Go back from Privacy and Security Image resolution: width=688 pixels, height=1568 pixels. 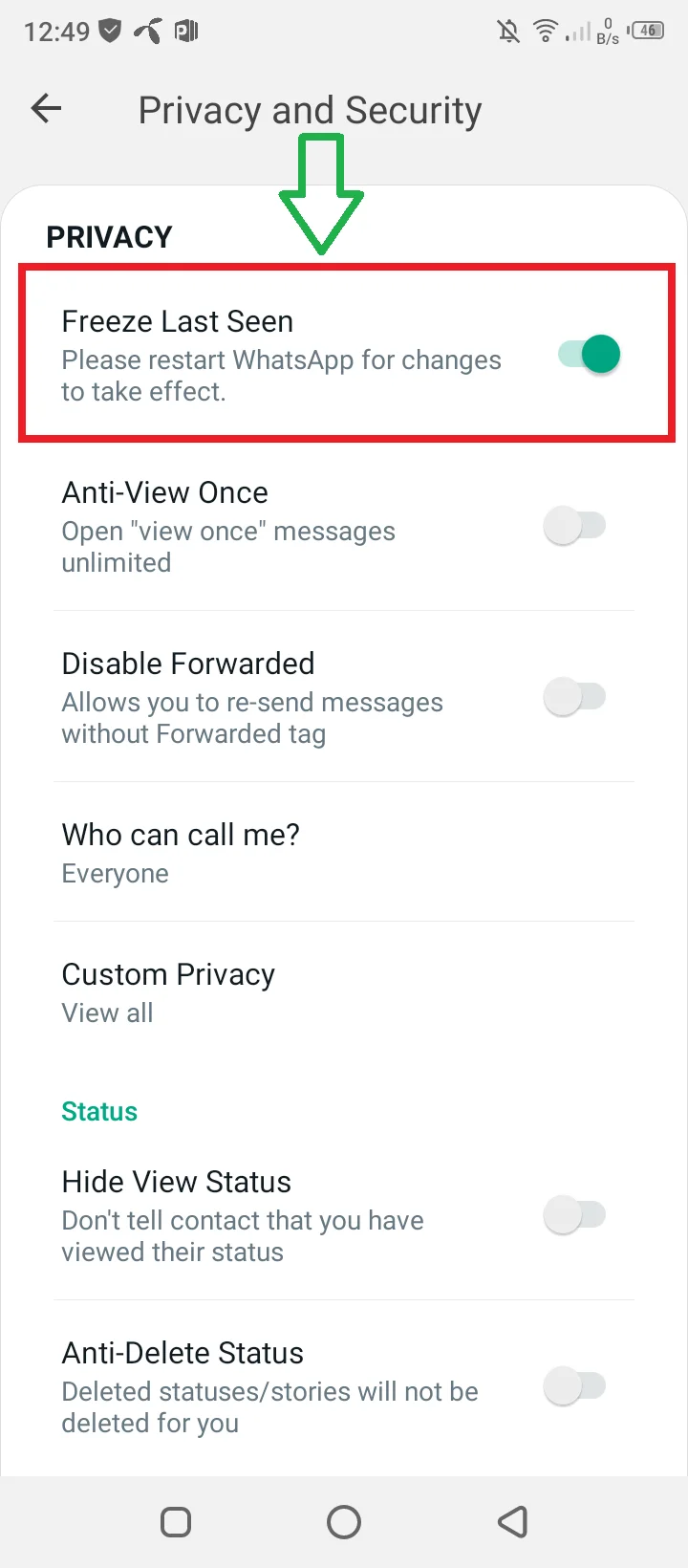coord(46,109)
